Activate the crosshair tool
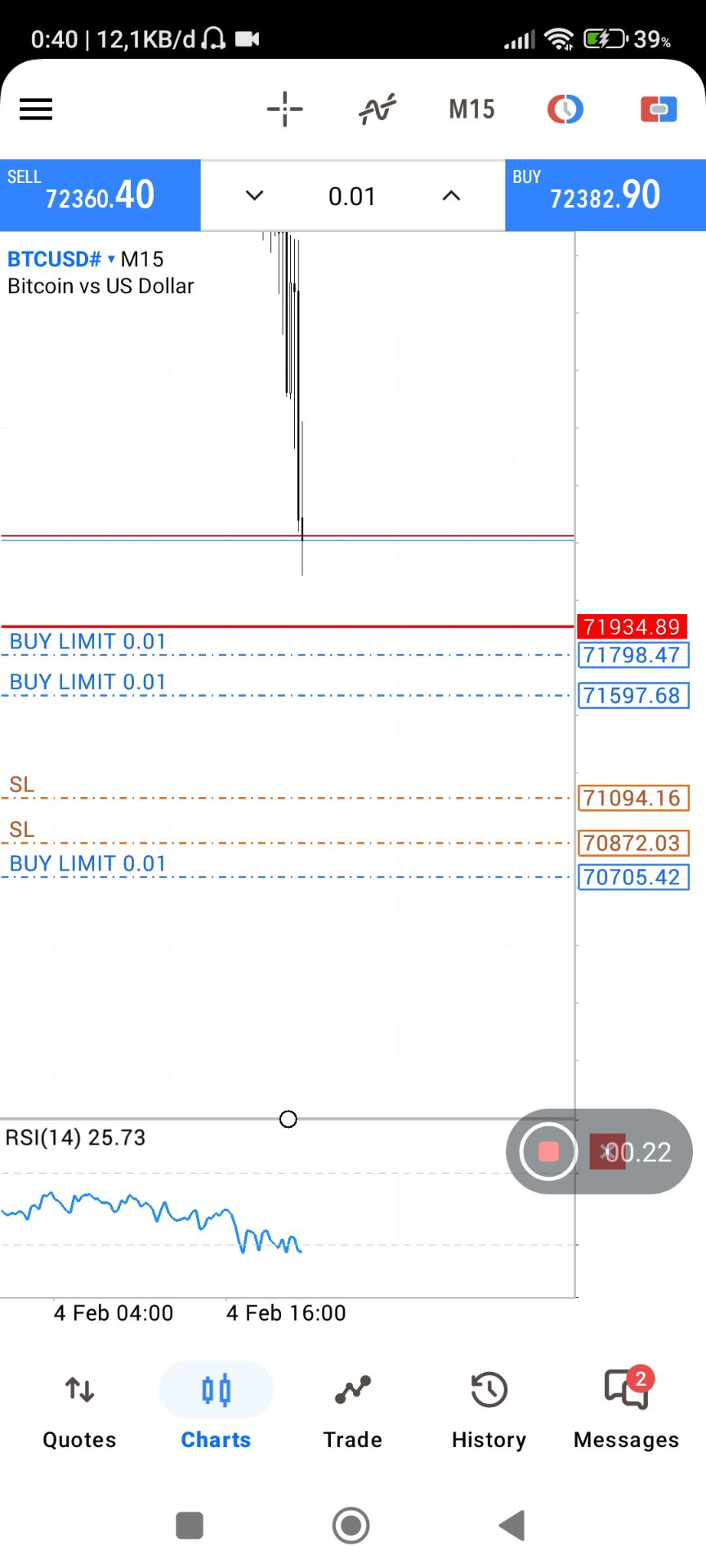 (x=284, y=109)
